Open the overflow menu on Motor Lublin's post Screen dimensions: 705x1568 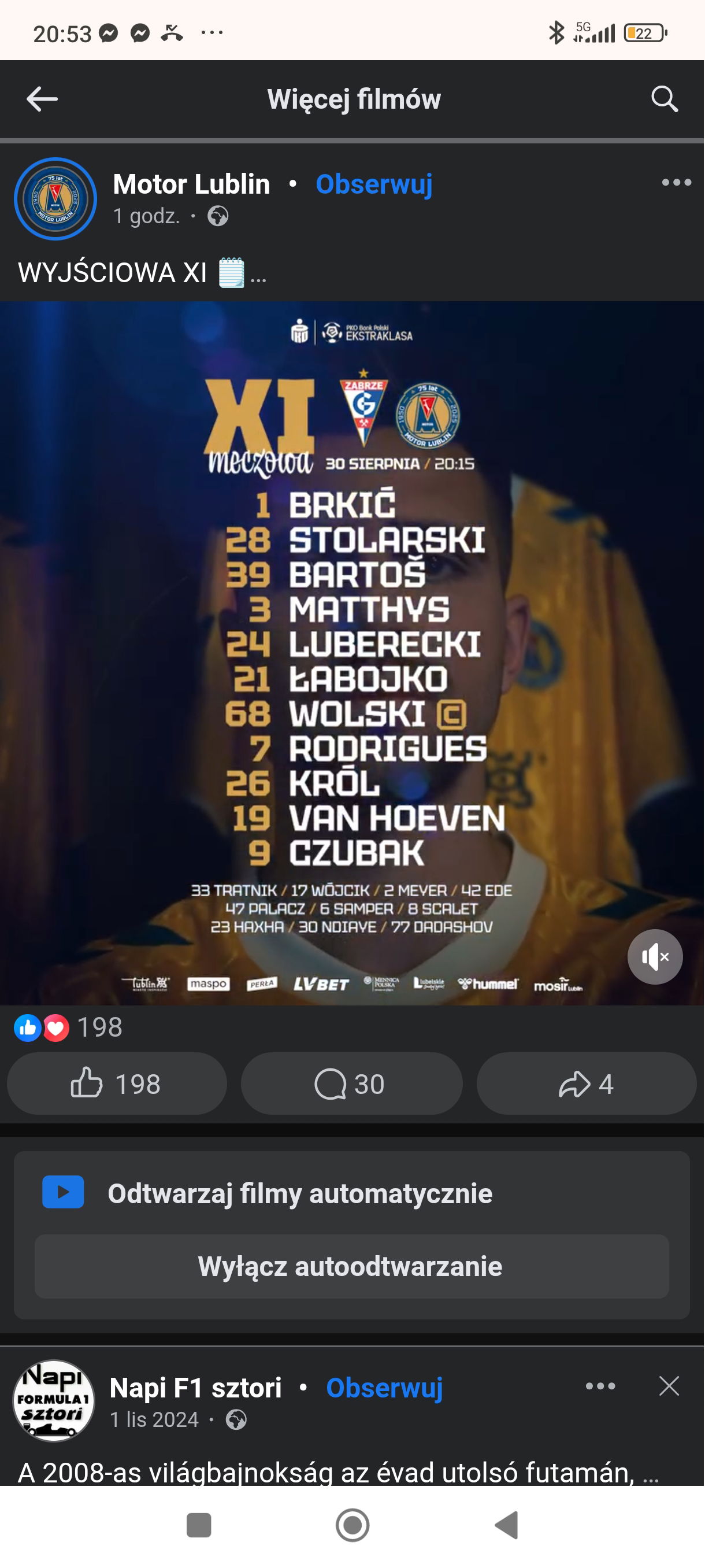(x=677, y=182)
